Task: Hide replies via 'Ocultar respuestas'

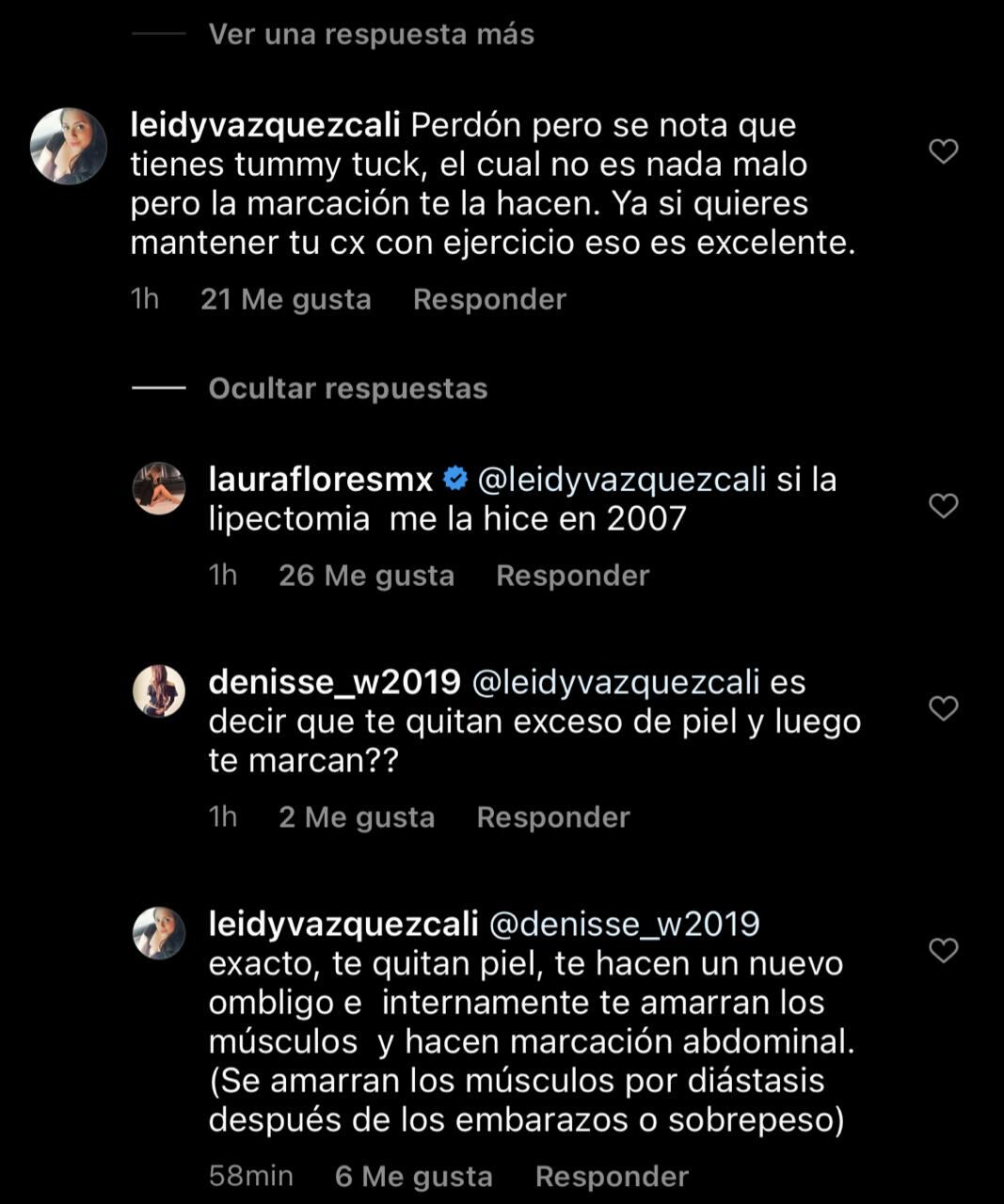Action: tap(347, 388)
